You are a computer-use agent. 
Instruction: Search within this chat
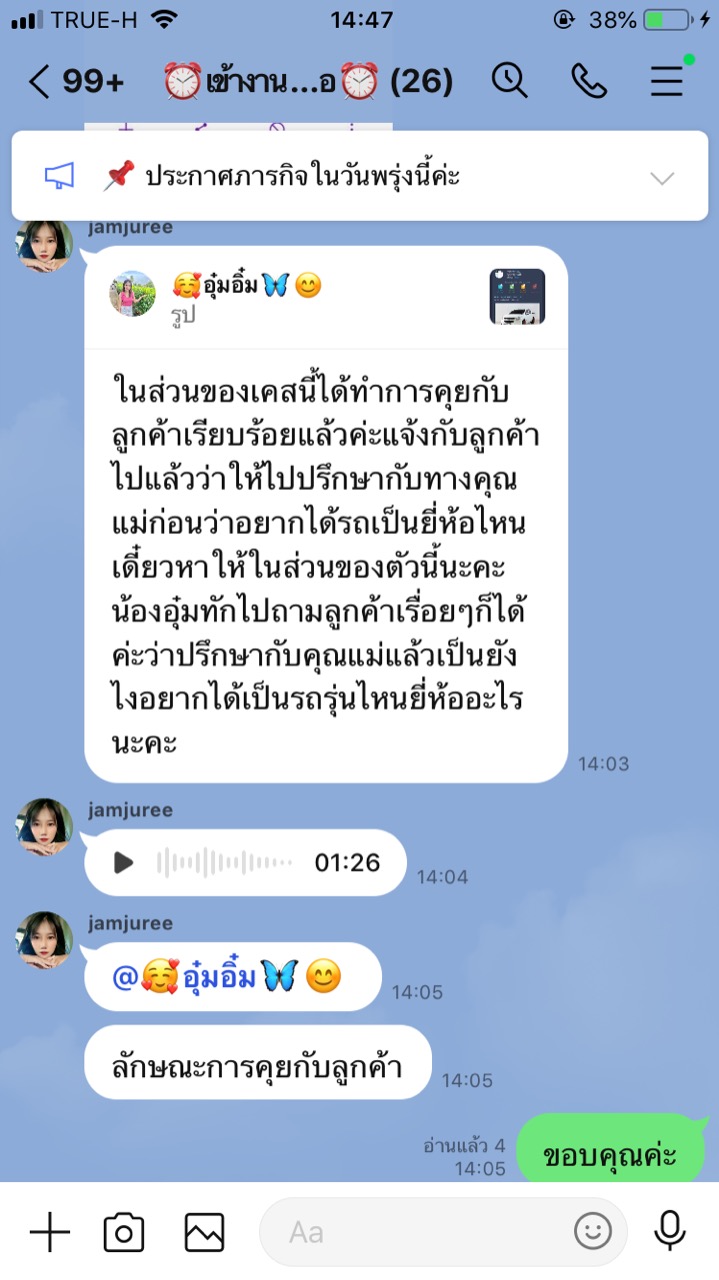510,81
